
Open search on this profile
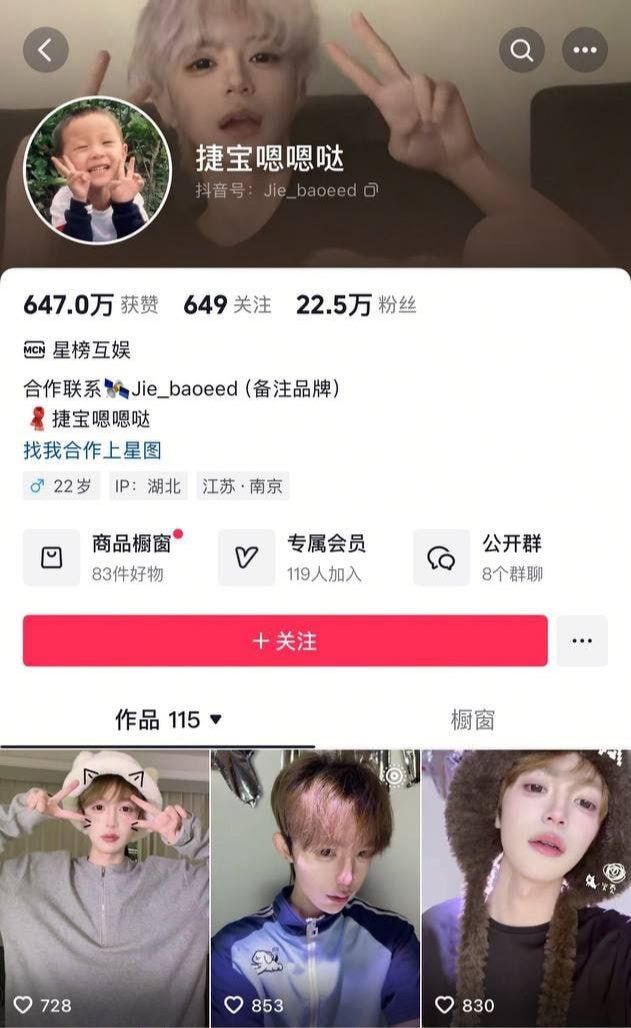point(522,50)
